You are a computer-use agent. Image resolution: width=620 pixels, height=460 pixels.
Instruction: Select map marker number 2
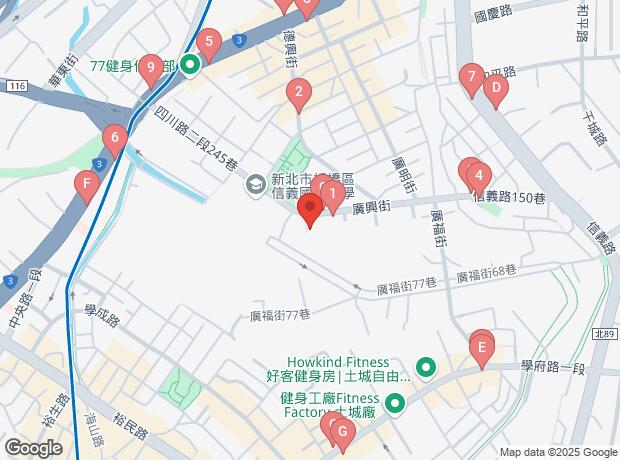297,94
